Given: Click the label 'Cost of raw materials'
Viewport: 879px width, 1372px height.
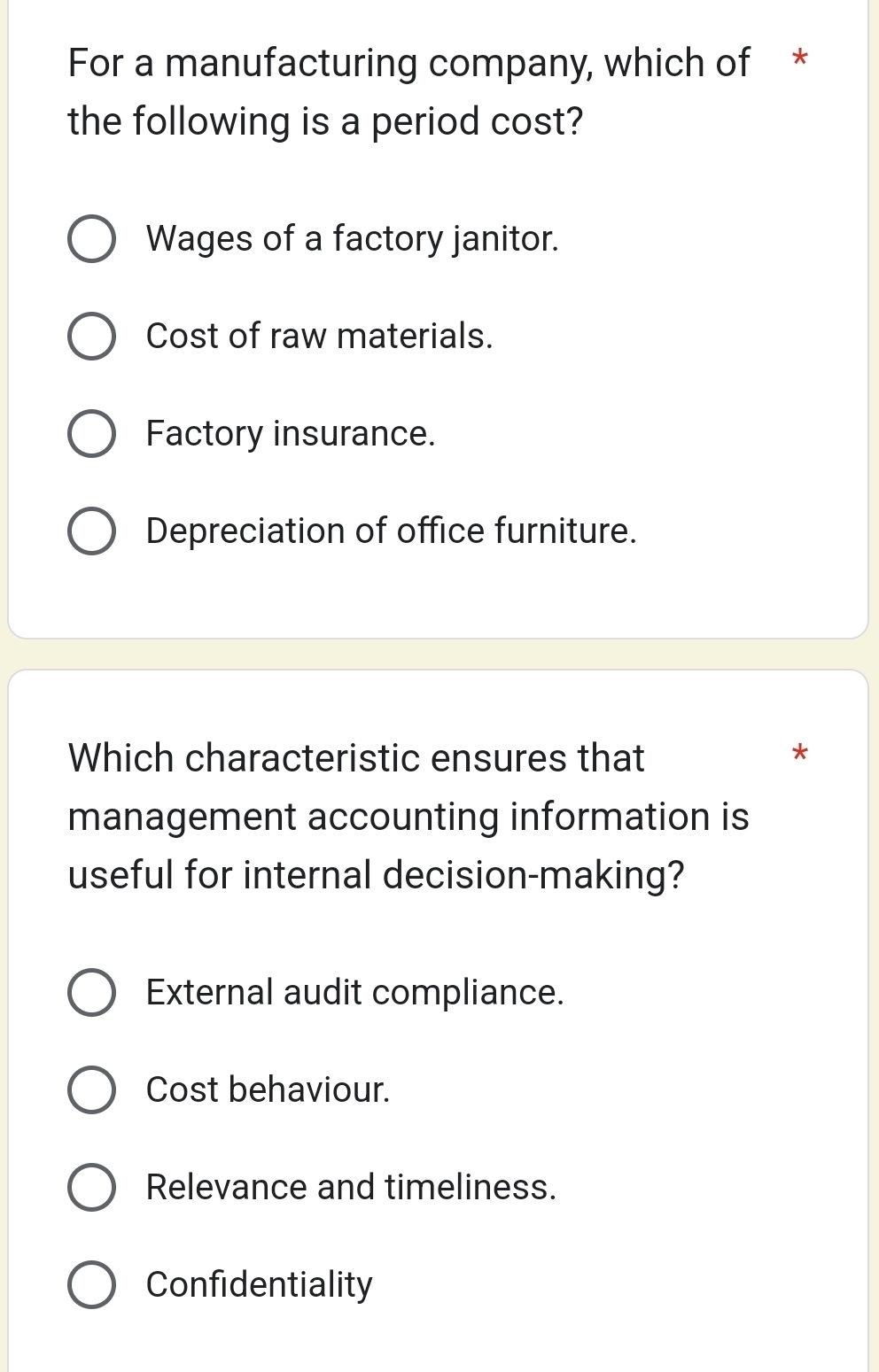Looking at the screenshot, I should [320, 337].
